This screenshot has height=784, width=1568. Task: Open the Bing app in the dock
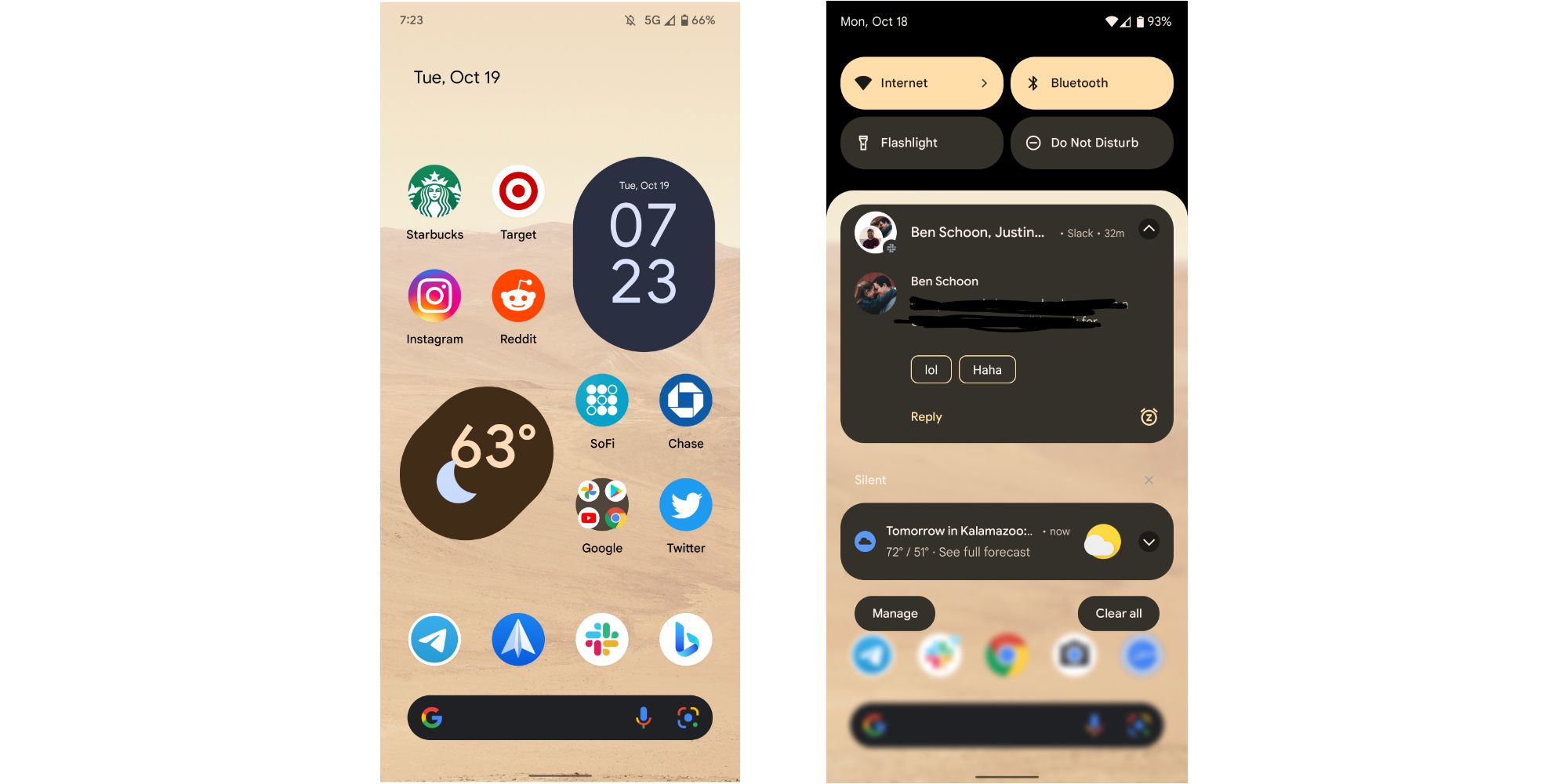tap(686, 640)
